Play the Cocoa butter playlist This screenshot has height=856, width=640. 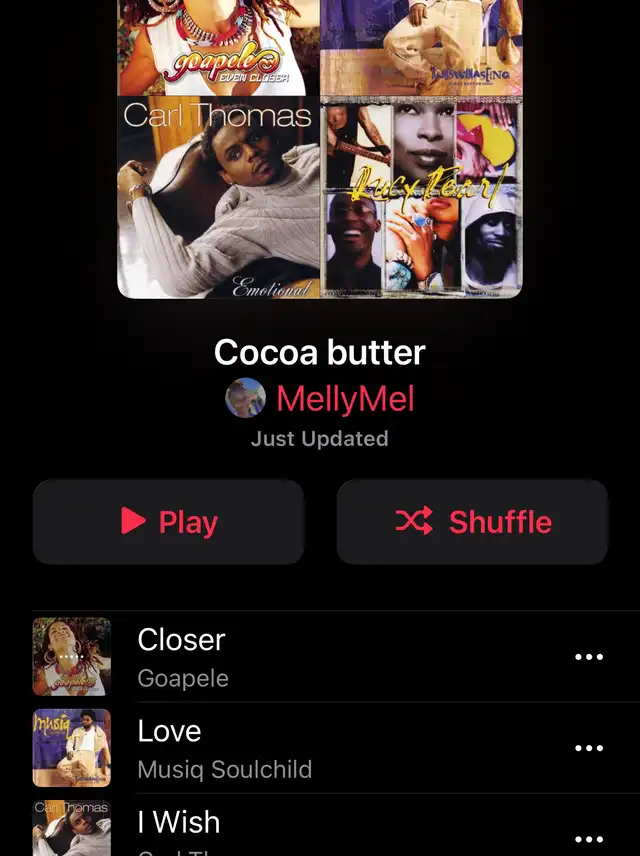(x=168, y=522)
